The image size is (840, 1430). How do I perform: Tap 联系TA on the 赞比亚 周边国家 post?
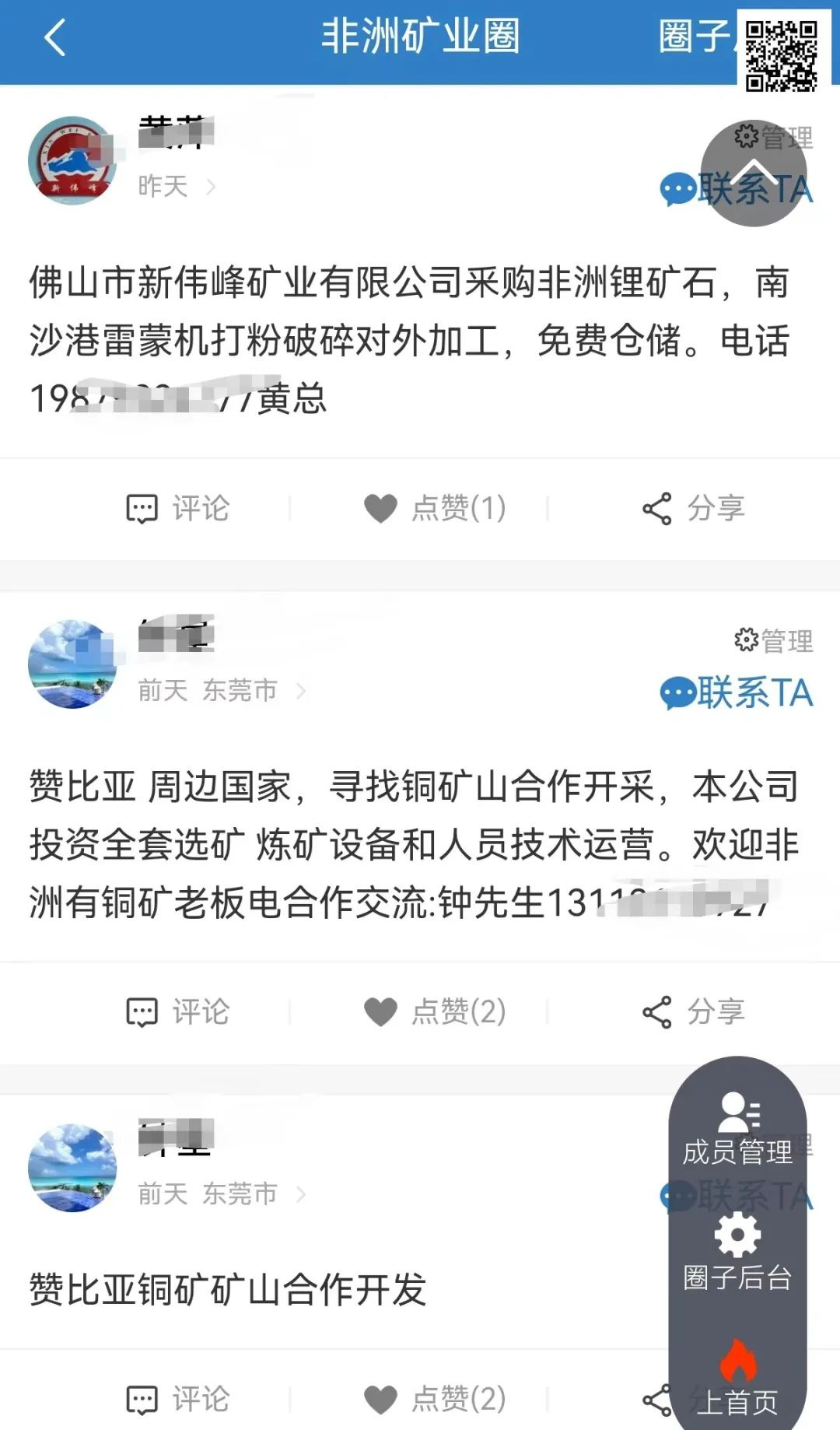(737, 692)
